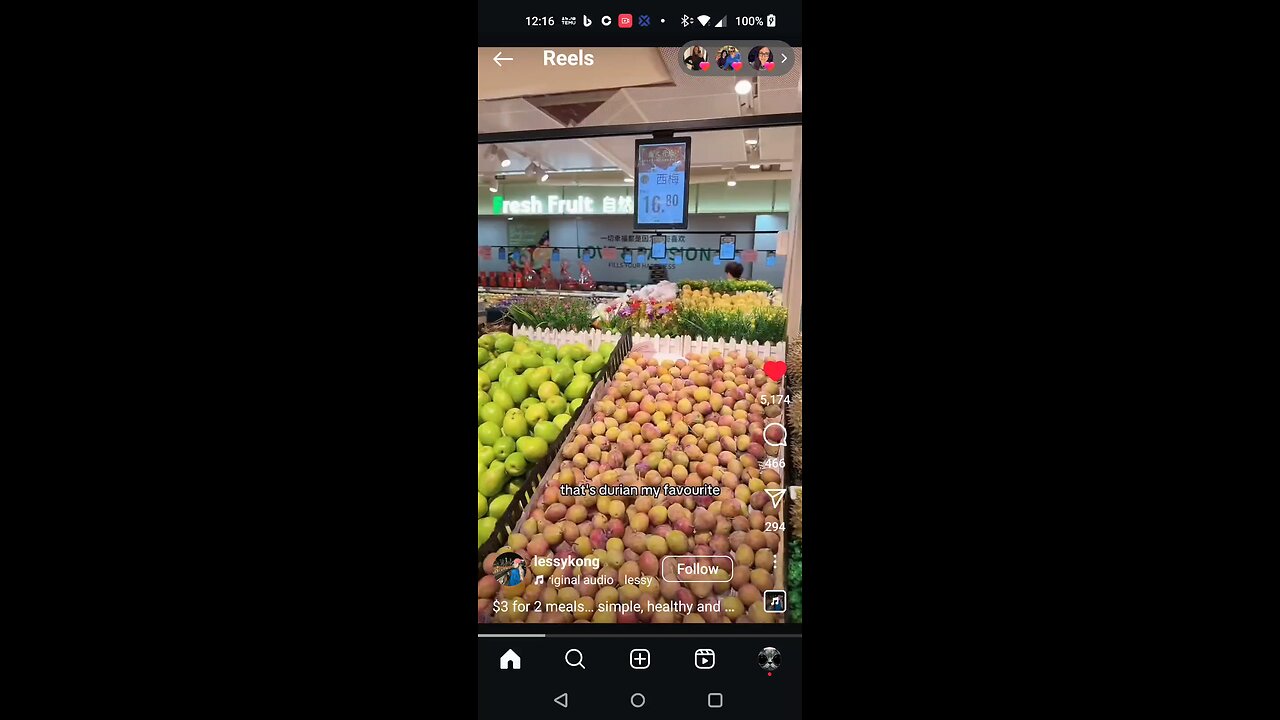
Task: Open the audio thumbnail tile
Action: tap(774, 601)
